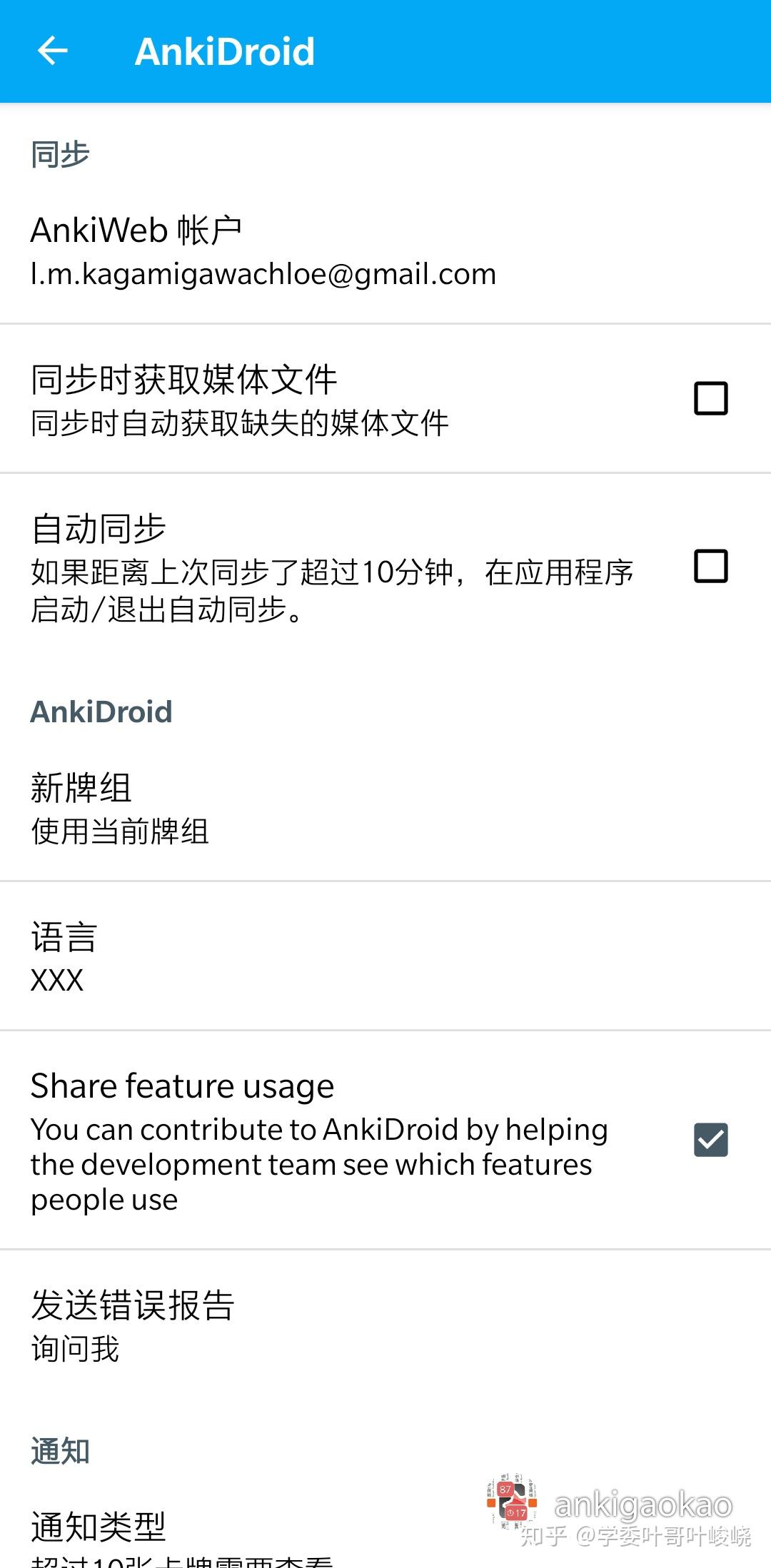Uncheck Share feature usage
The image size is (771, 1568).
pos(710,1140)
